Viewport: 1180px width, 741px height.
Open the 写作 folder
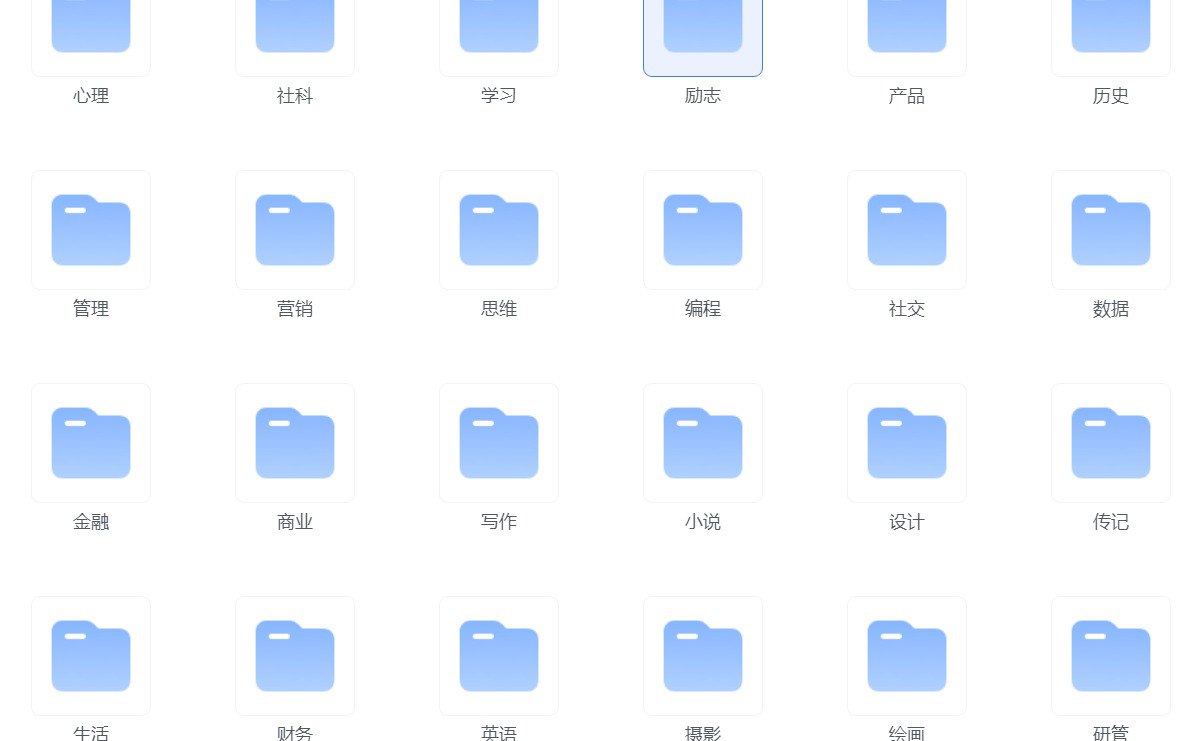(499, 443)
